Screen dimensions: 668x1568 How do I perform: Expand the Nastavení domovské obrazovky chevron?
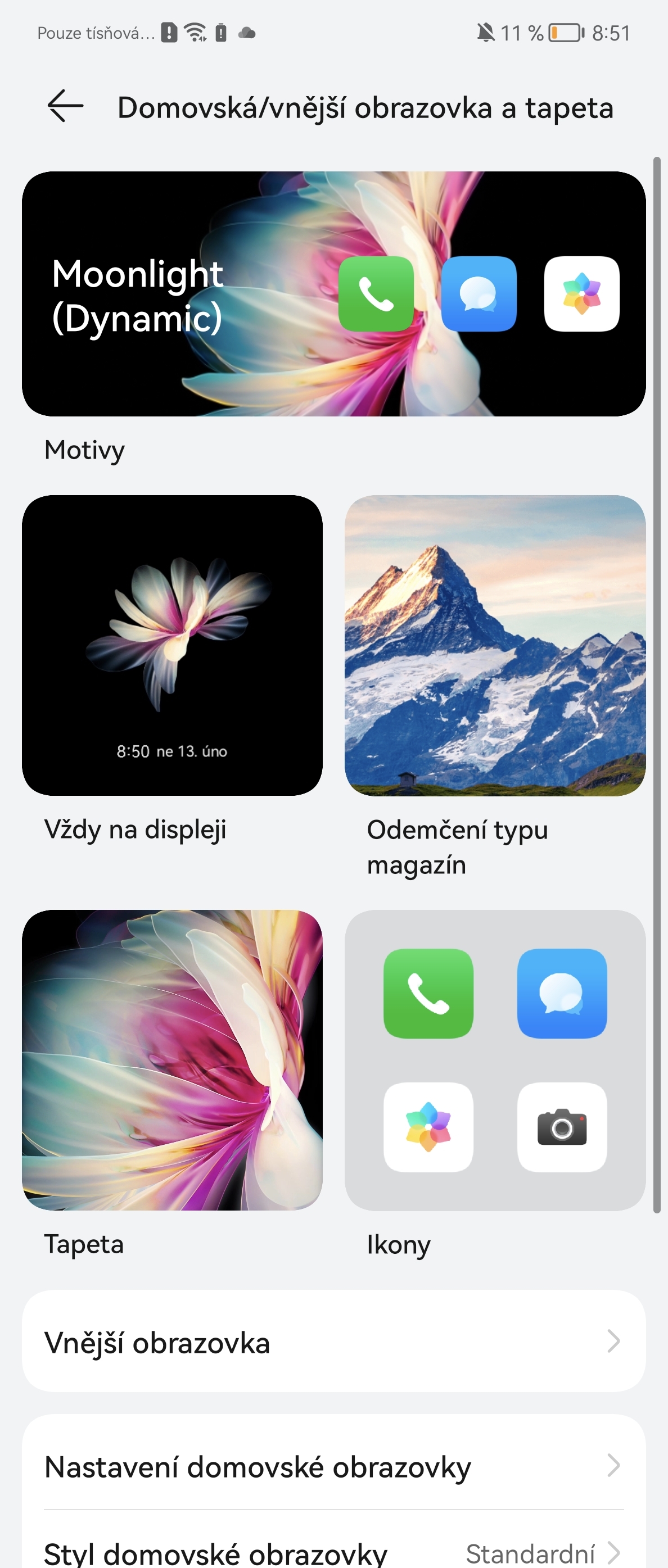pos(616,1466)
